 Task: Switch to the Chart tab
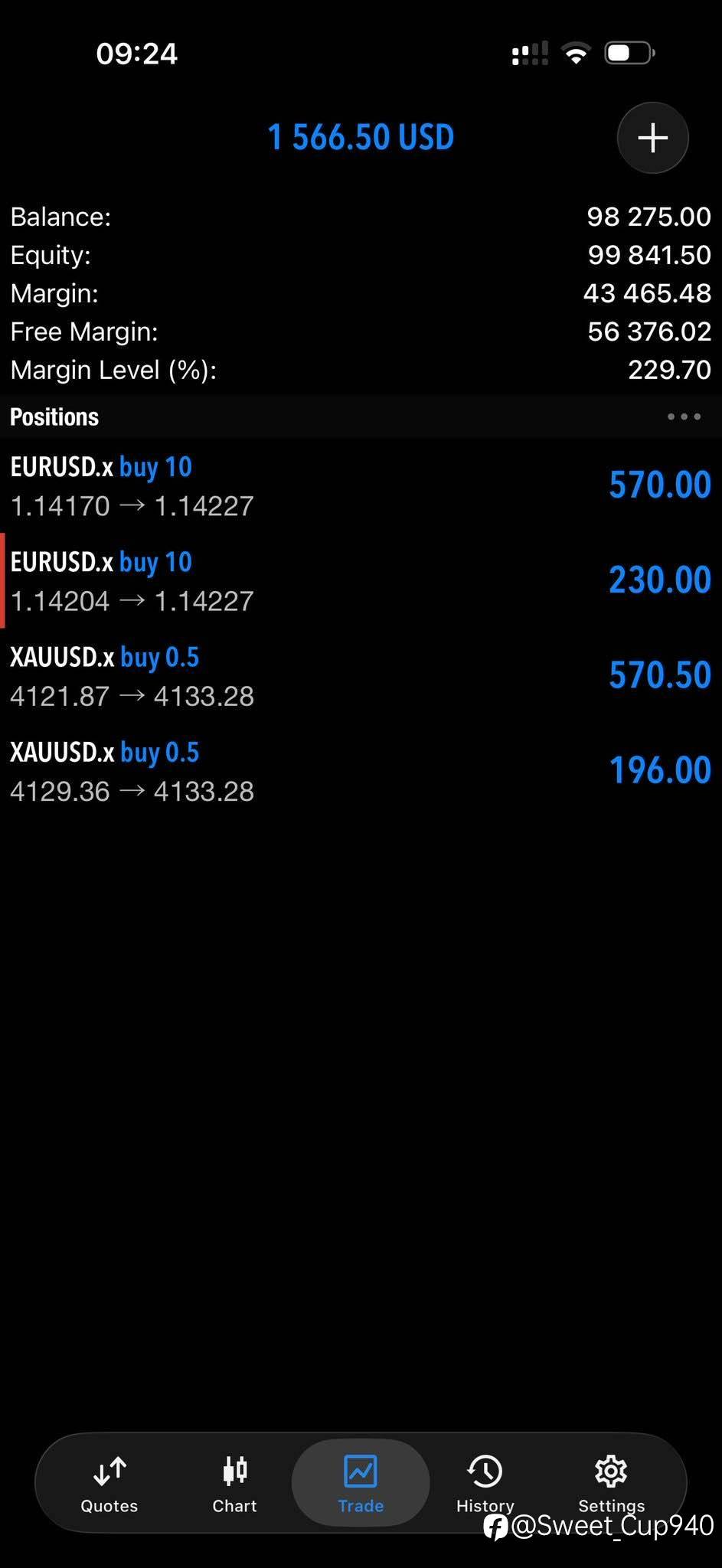tap(235, 1484)
